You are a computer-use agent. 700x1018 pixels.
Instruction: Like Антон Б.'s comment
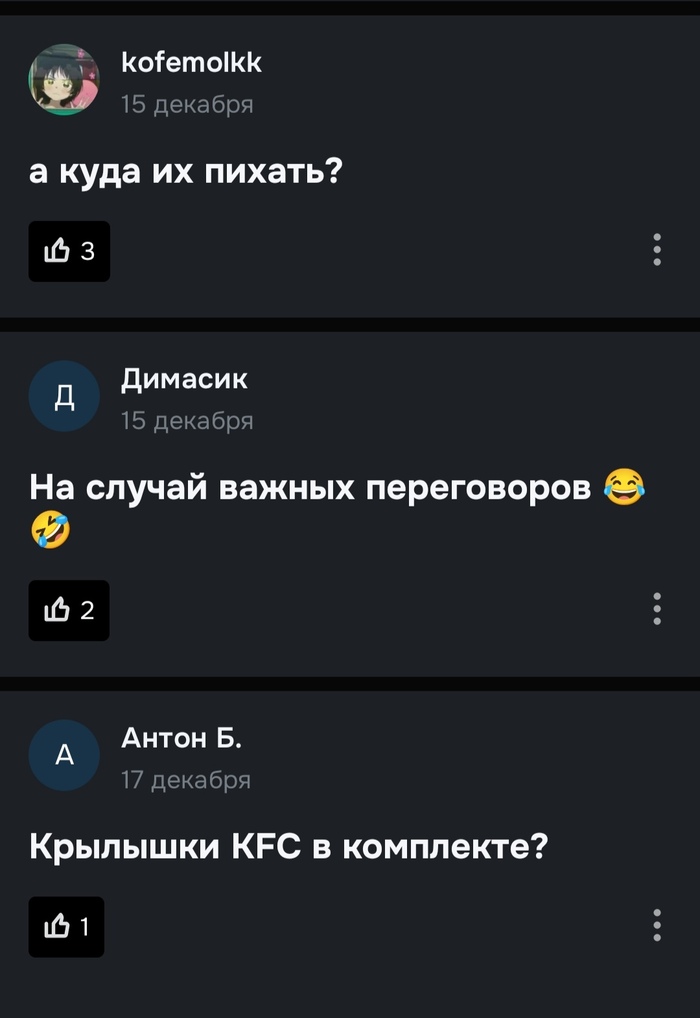point(66,927)
